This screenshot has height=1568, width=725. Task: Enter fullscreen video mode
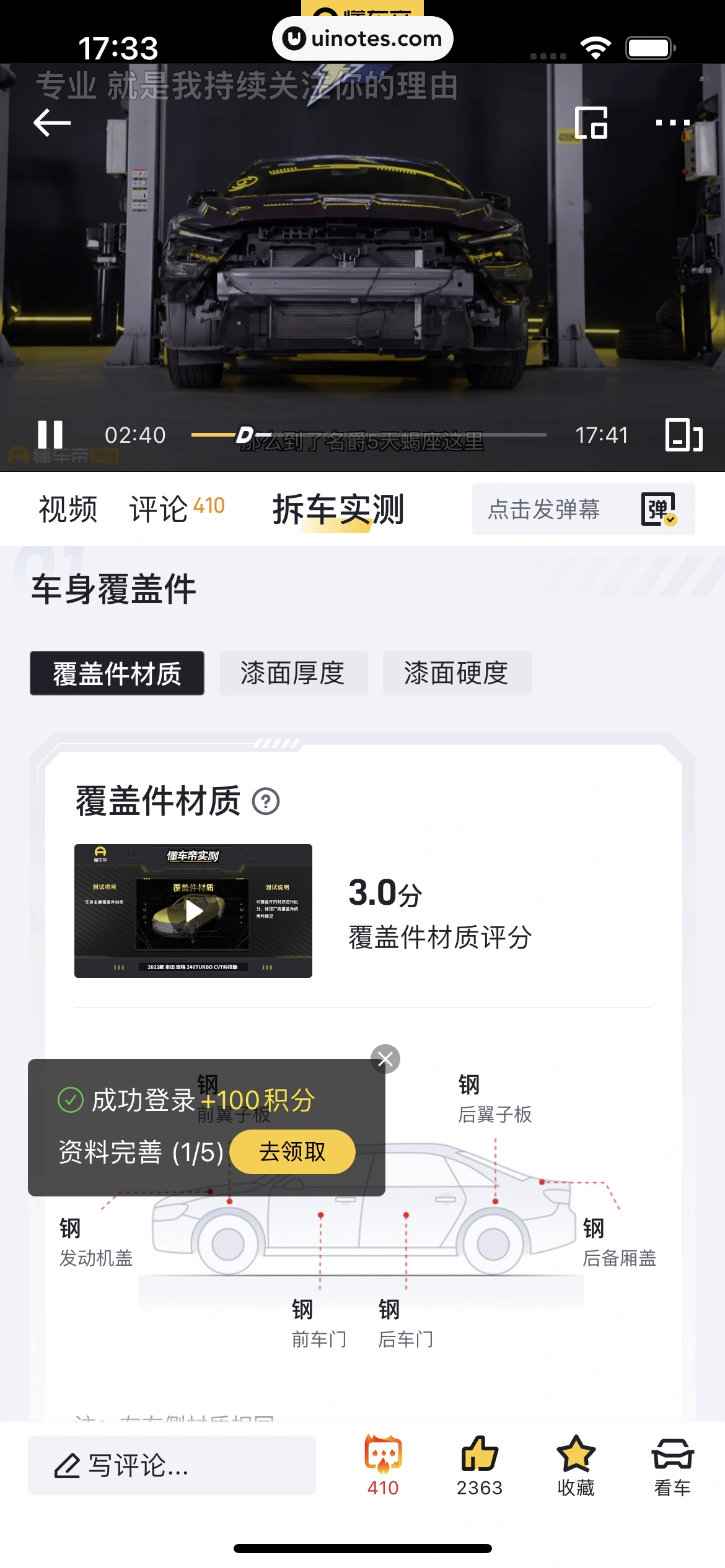pyautogui.click(x=683, y=435)
